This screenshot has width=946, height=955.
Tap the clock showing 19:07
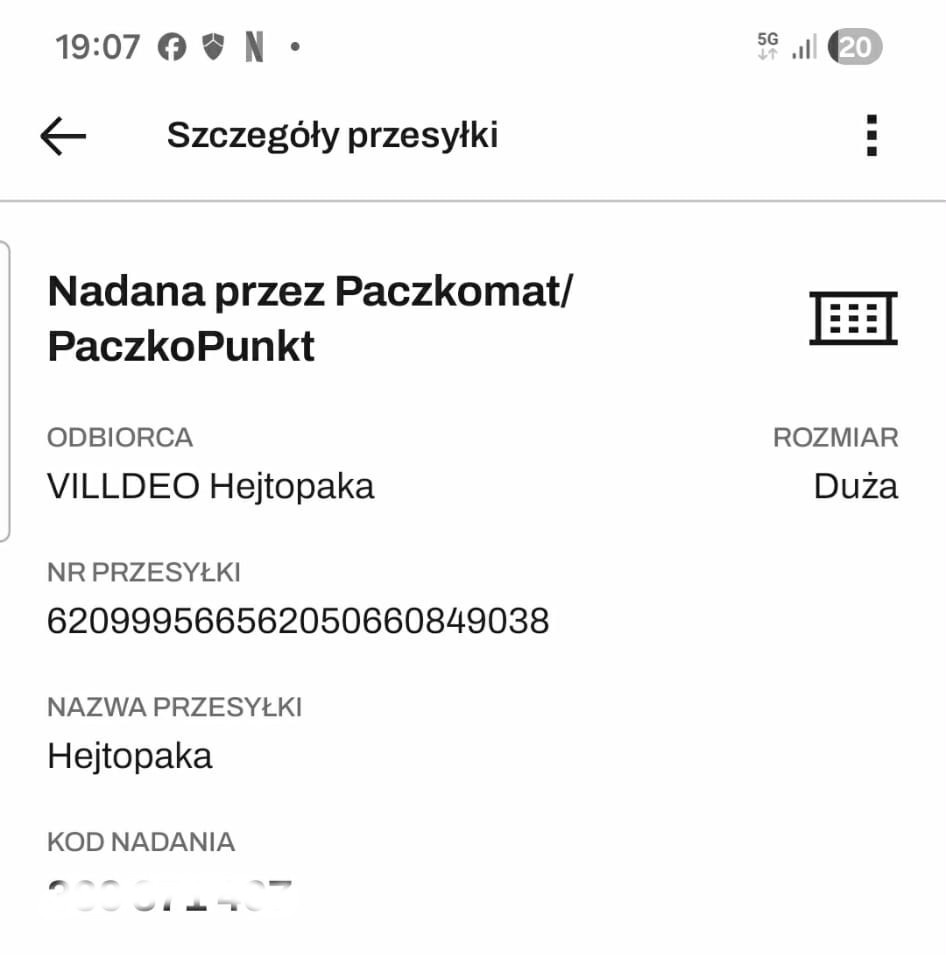point(100,46)
